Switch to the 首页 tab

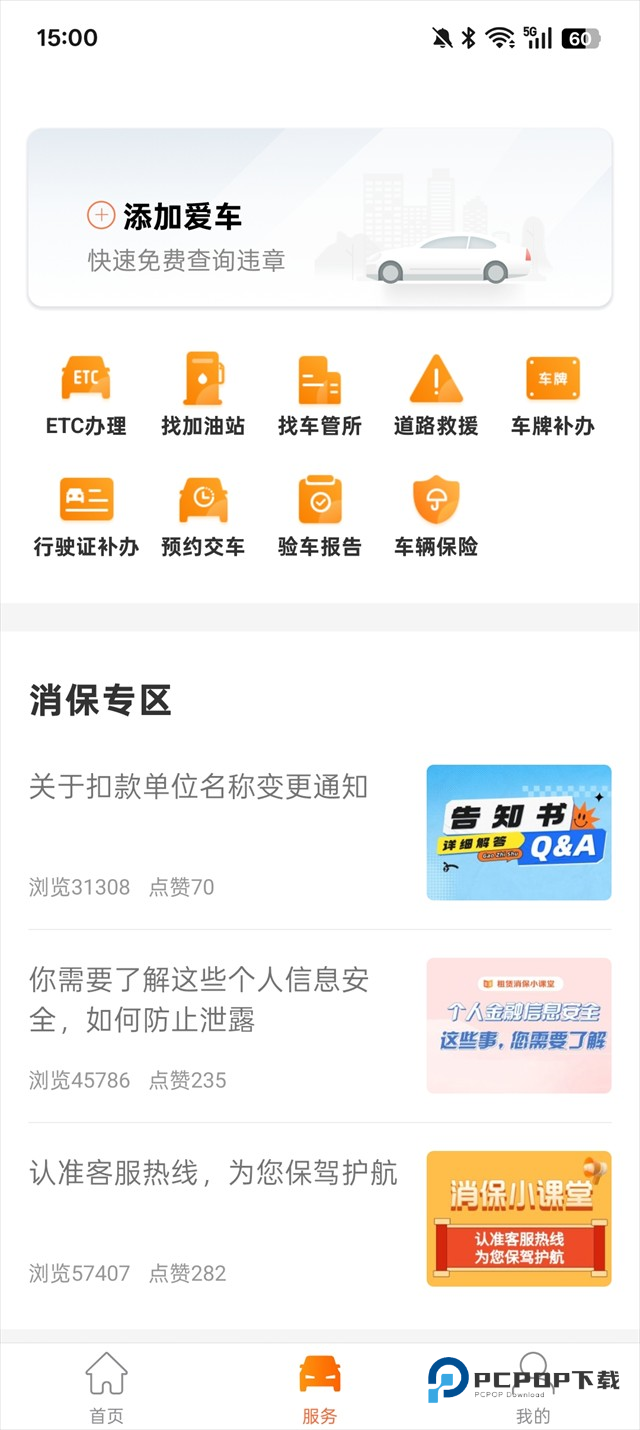107,1388
